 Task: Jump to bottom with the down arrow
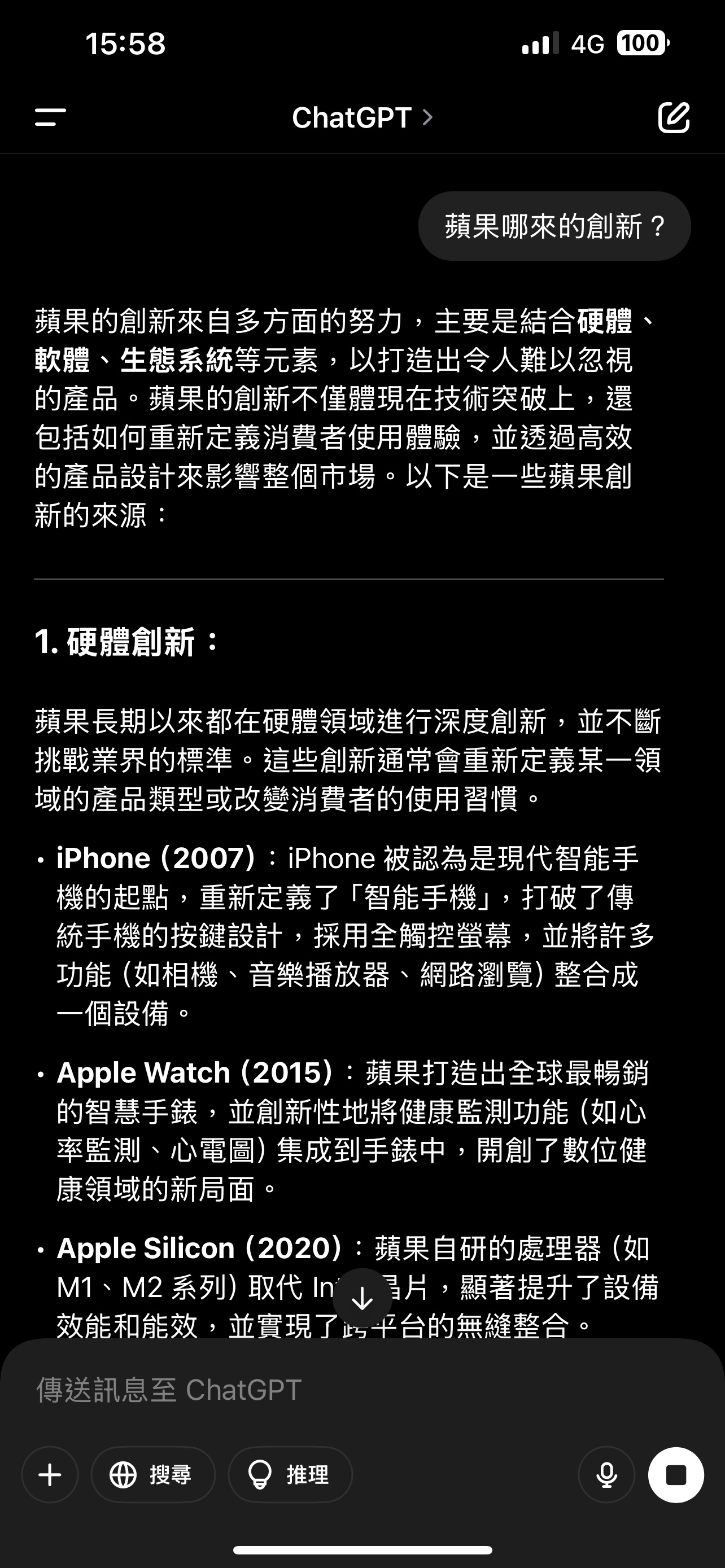coord(362,1298)
